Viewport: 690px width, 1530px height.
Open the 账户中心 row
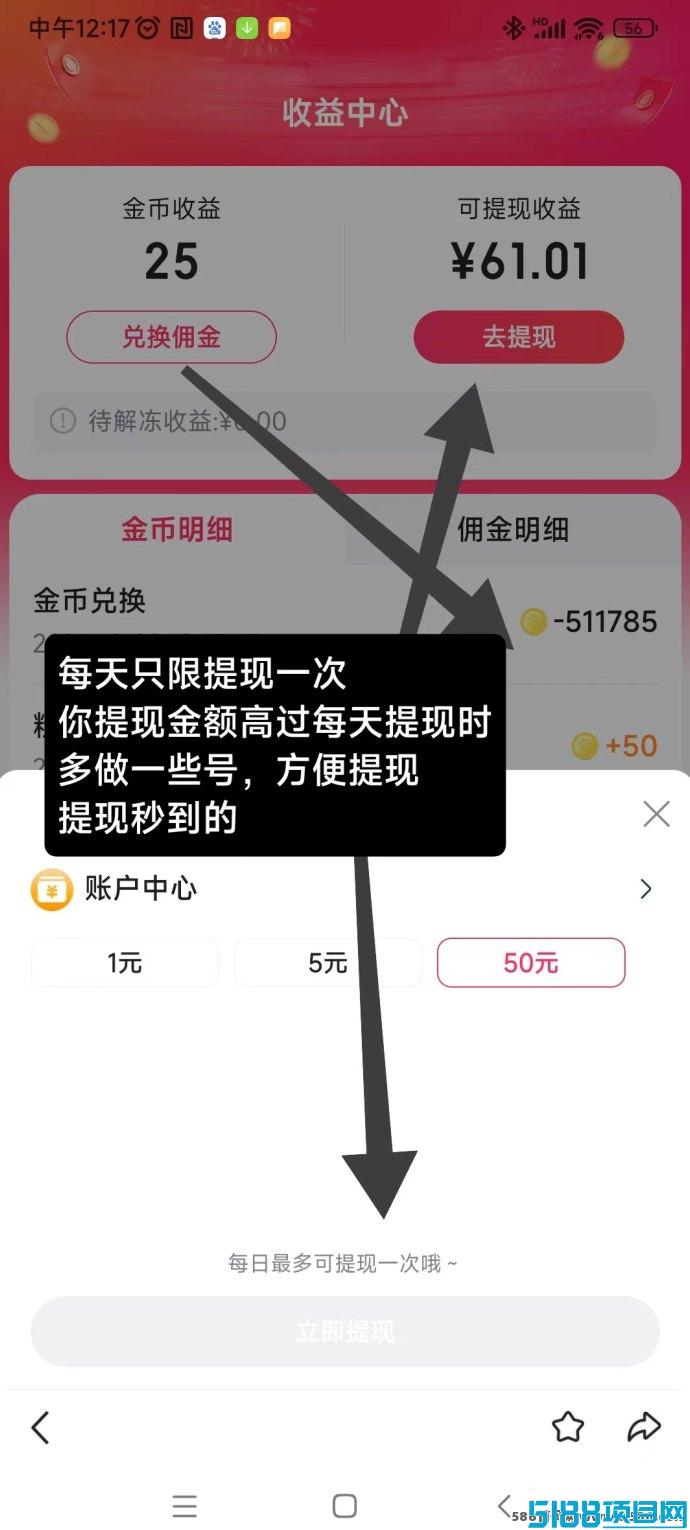pyautogui.click(x=345, y=889)
